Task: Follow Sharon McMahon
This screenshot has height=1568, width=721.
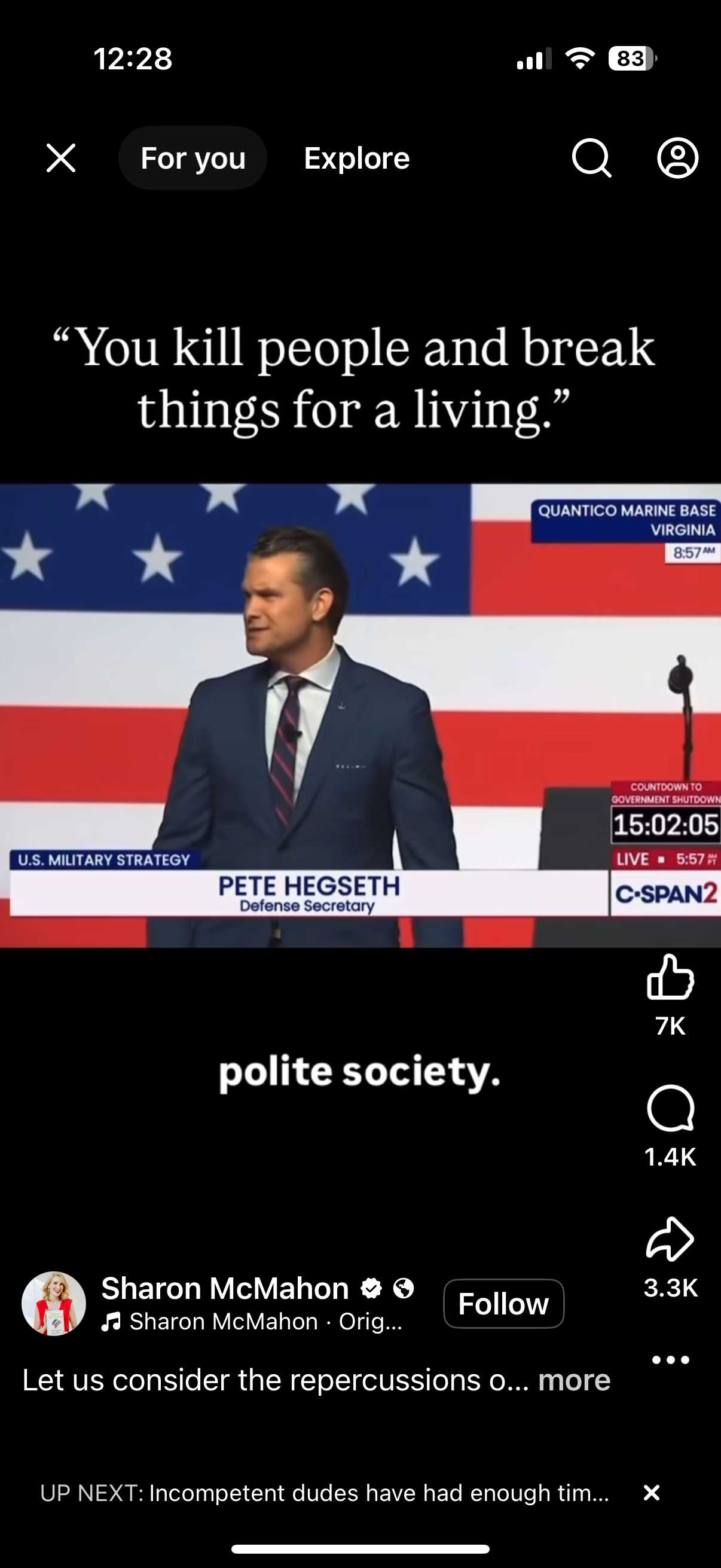Action: pyautogui.click(x=503, y=1304)
